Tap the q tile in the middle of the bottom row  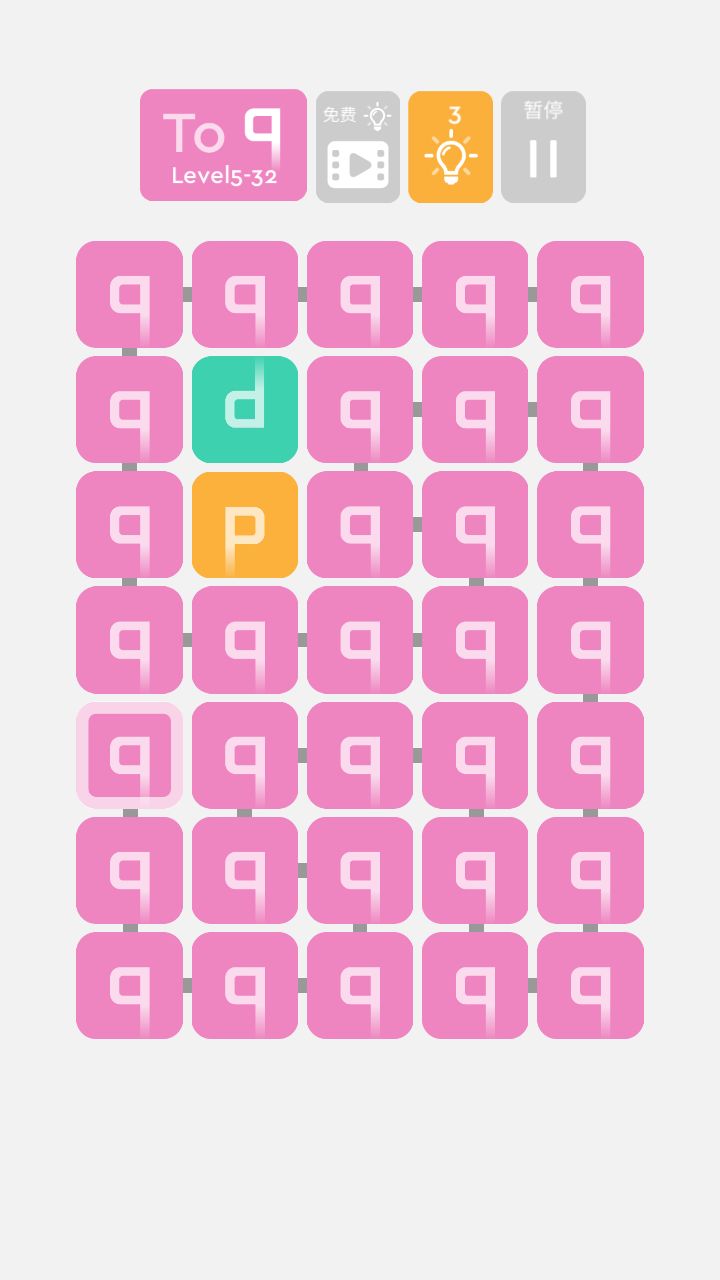[x=359, y=985]
